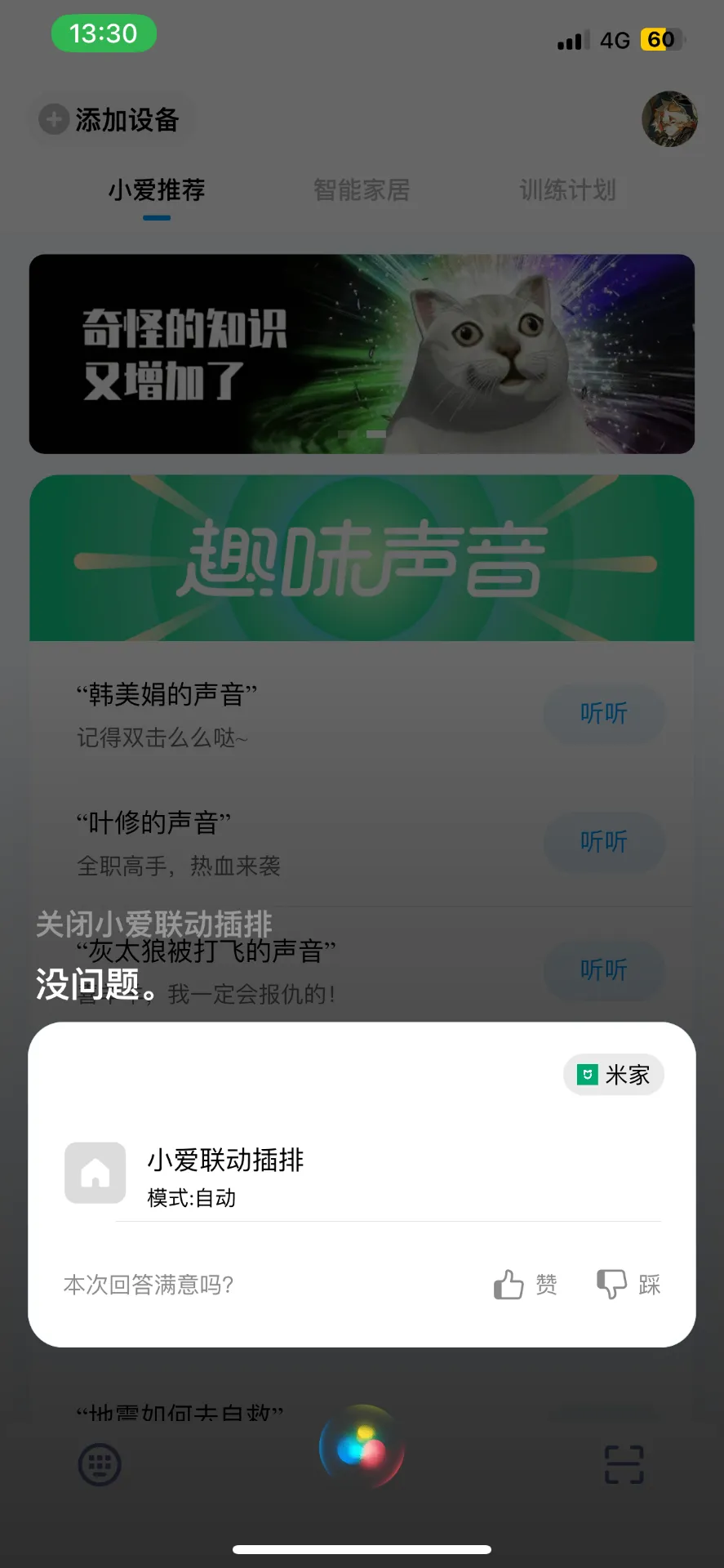Like this answer with 赞
The width and height of the screenshot is (724, 1568).
(526, 1285)
